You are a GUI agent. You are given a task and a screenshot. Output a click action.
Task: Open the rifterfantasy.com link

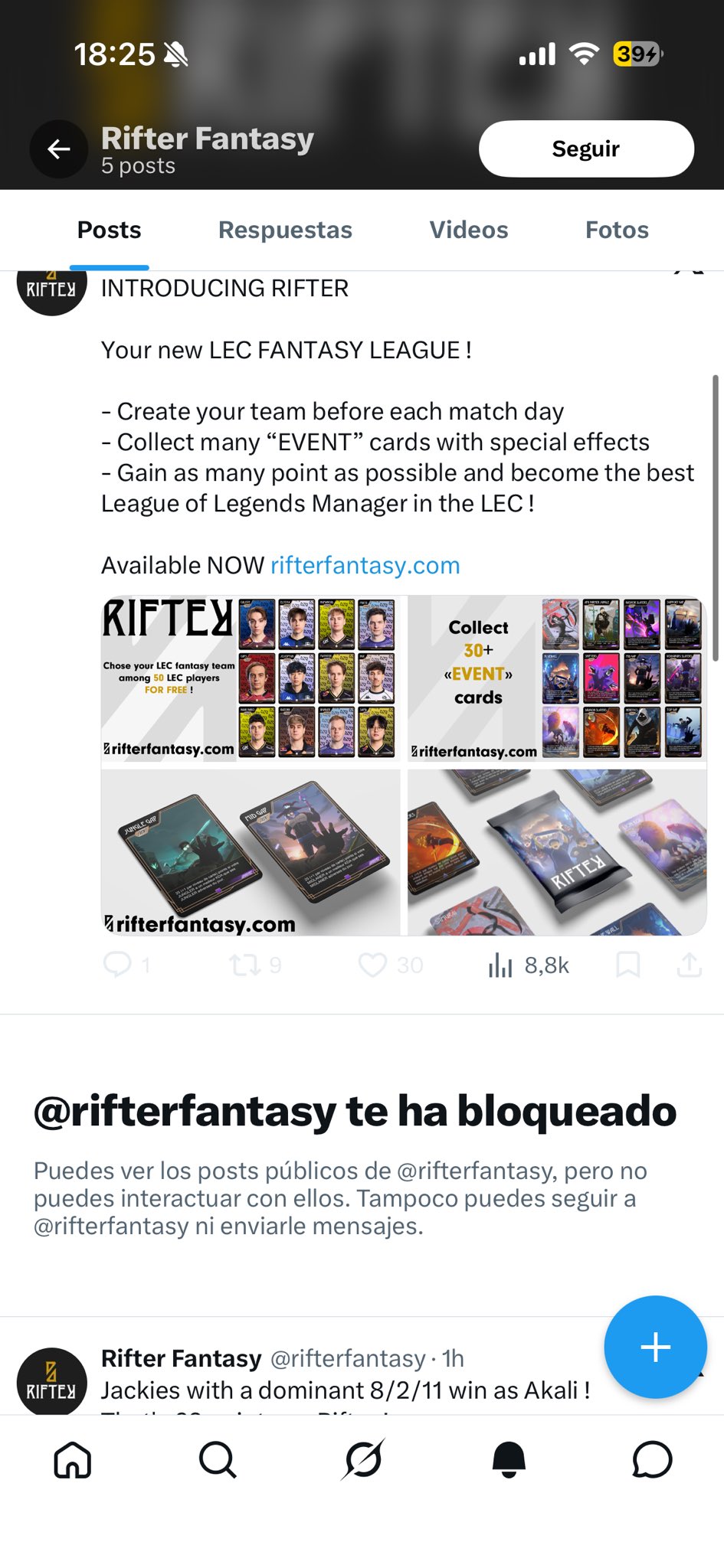tap(365, 565)
